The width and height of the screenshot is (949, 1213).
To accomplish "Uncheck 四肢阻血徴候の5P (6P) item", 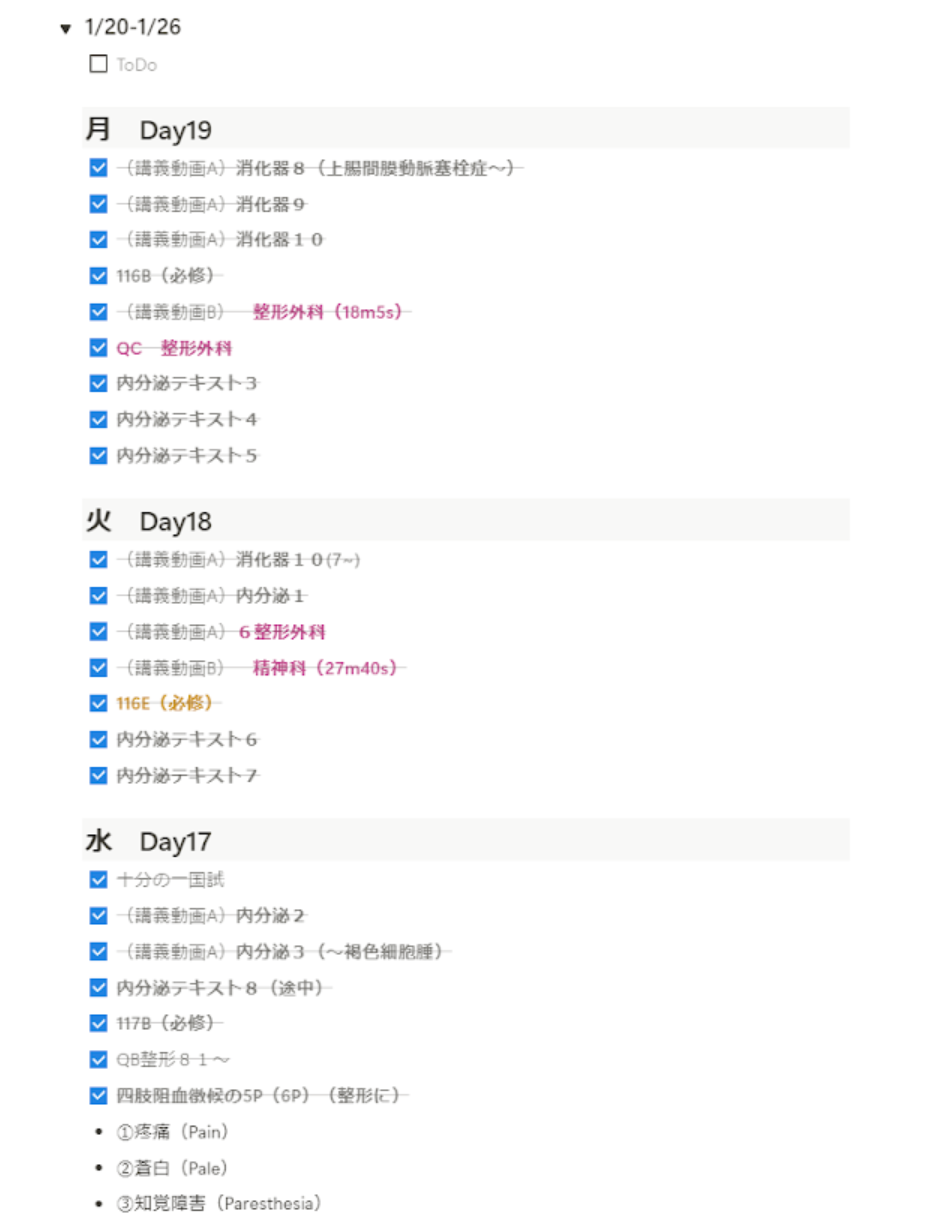I will pos(98,1095).
